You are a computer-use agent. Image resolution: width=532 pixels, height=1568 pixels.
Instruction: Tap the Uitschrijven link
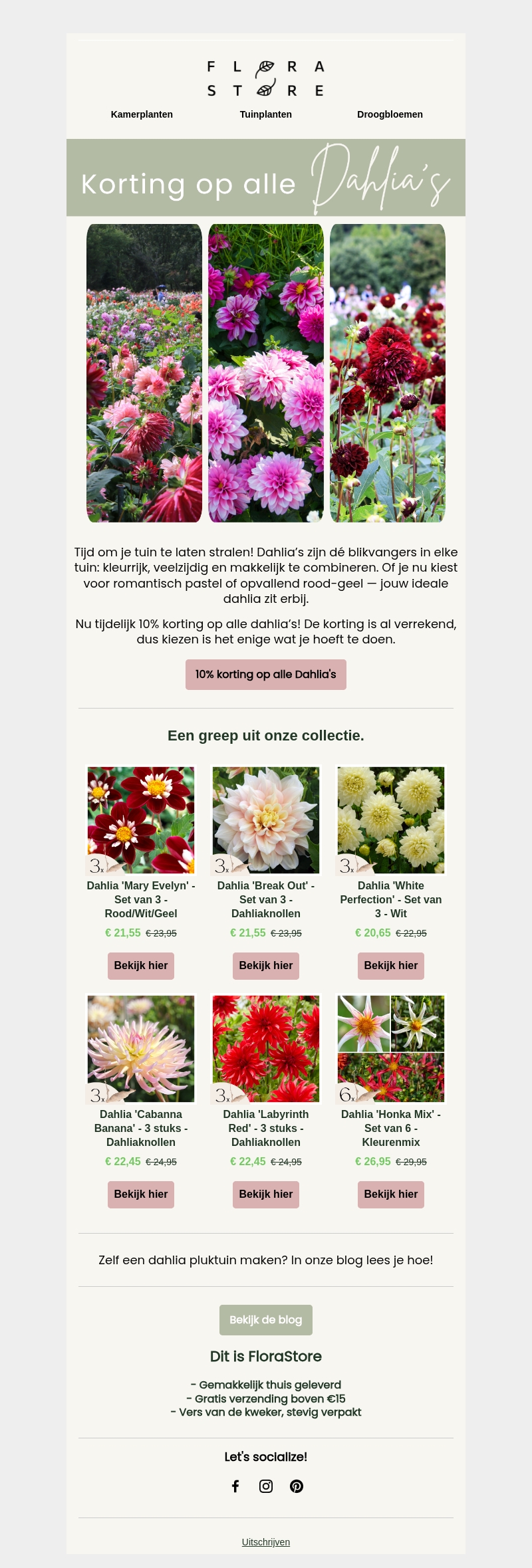pos(266,1542)
